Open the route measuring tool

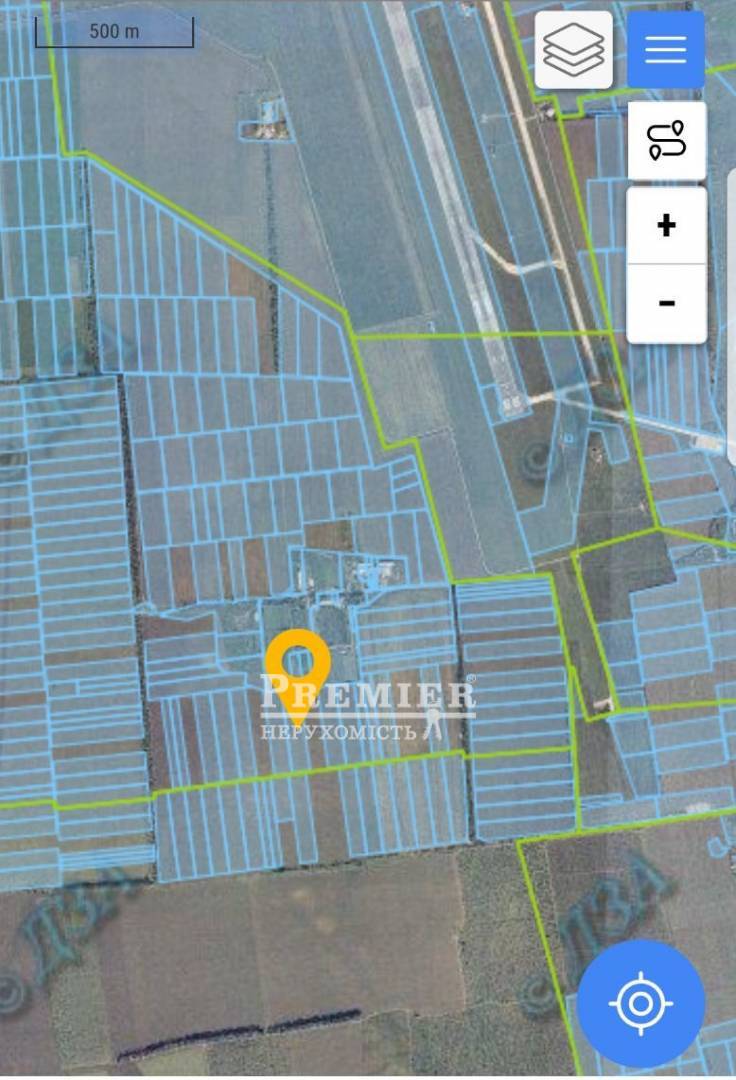666,141
